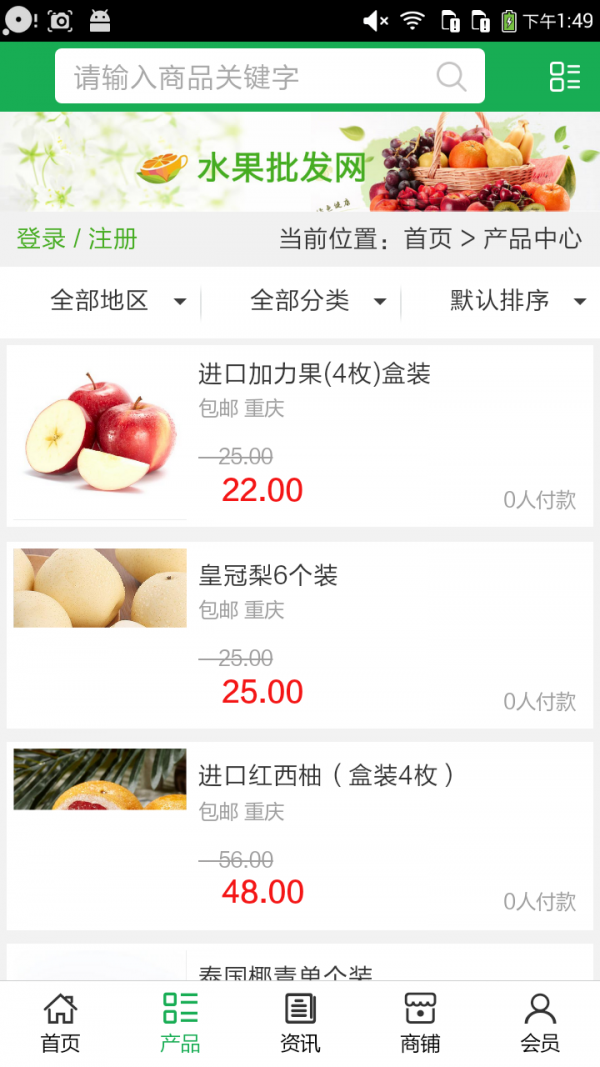This screenshot has height=1067, width=600.
Task: Tap the product keyword search field
Action: pyautogui.click(x=250, y=77)
